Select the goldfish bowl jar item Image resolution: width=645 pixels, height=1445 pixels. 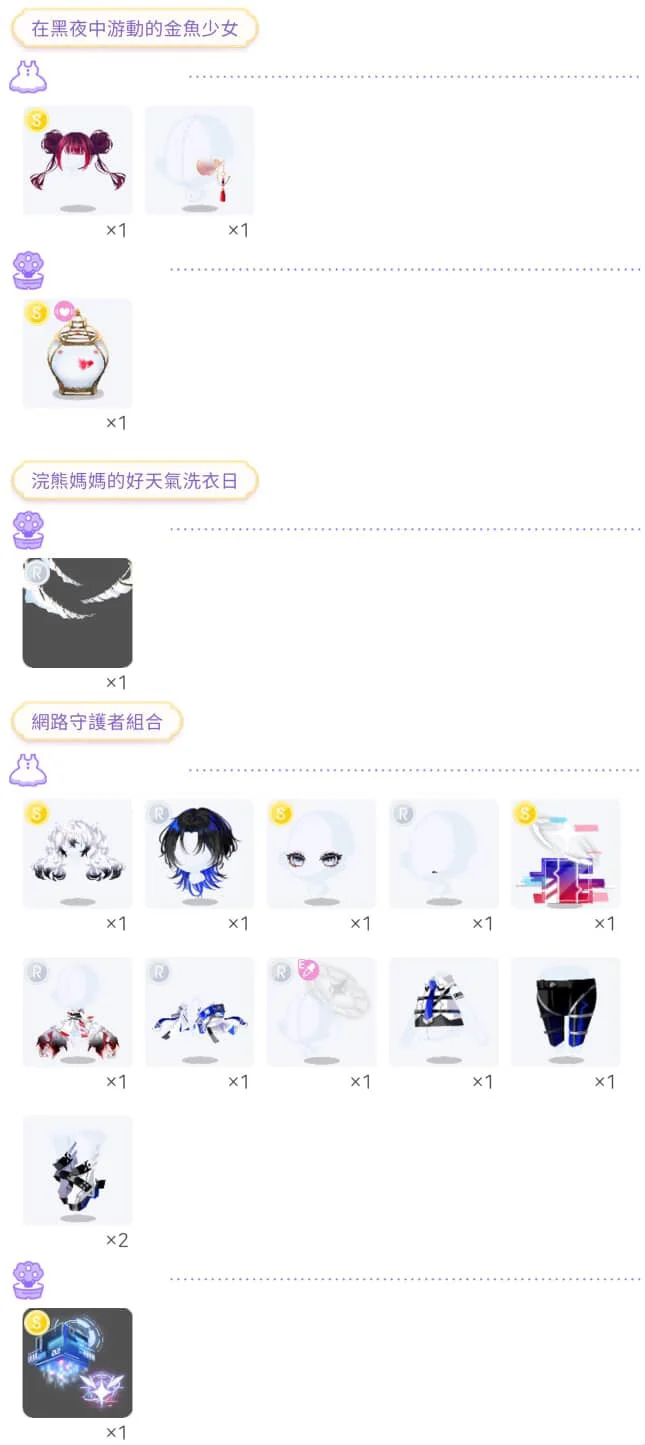pos(77,353)
